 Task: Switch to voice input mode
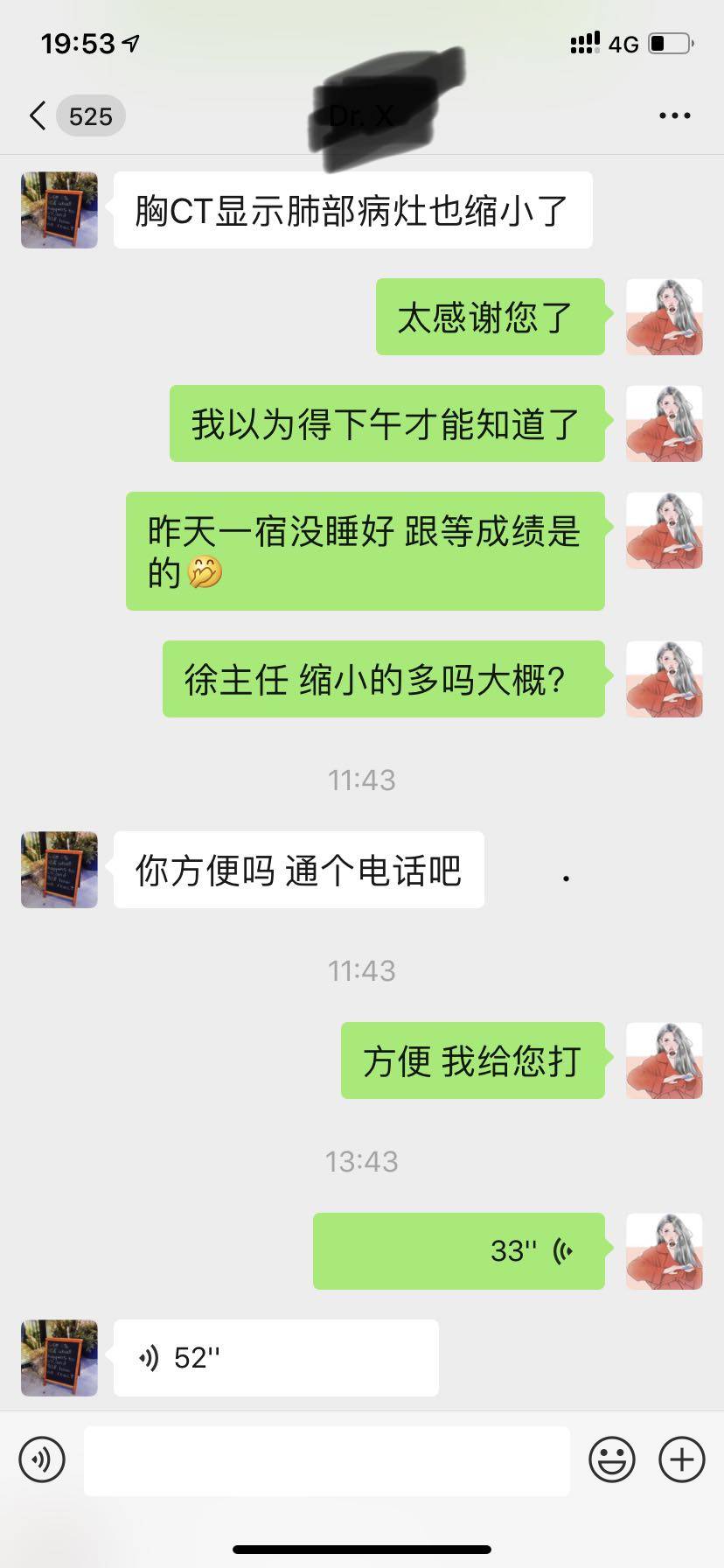tap(42, 1459)
